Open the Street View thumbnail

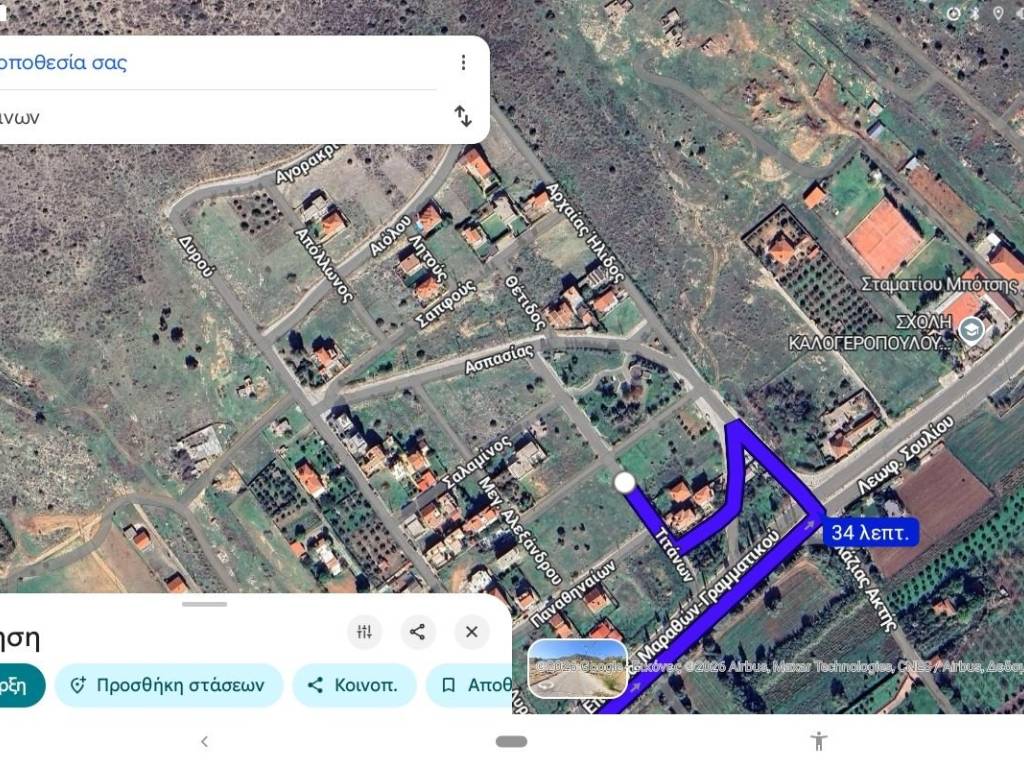point(577,668)
